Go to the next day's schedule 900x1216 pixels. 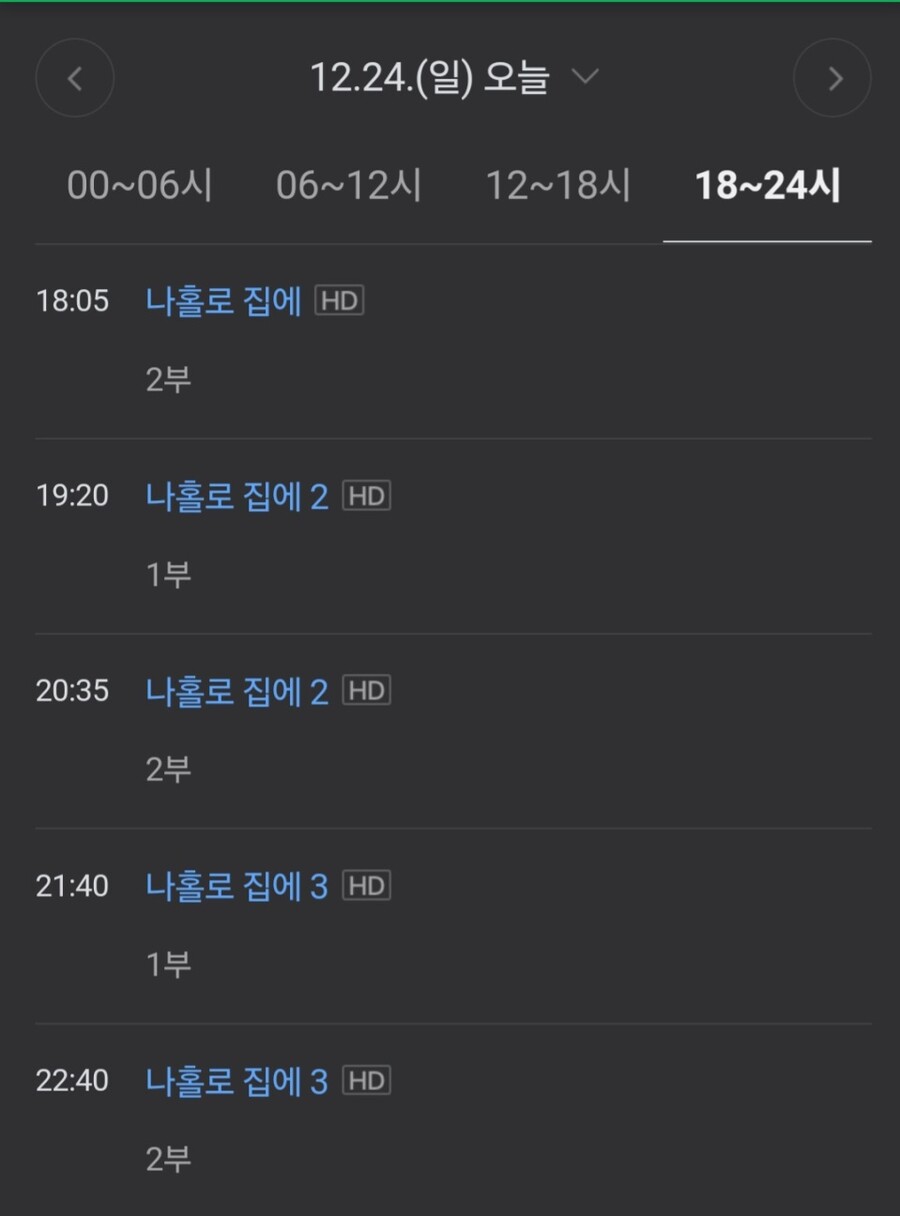(x=832, y=78)
